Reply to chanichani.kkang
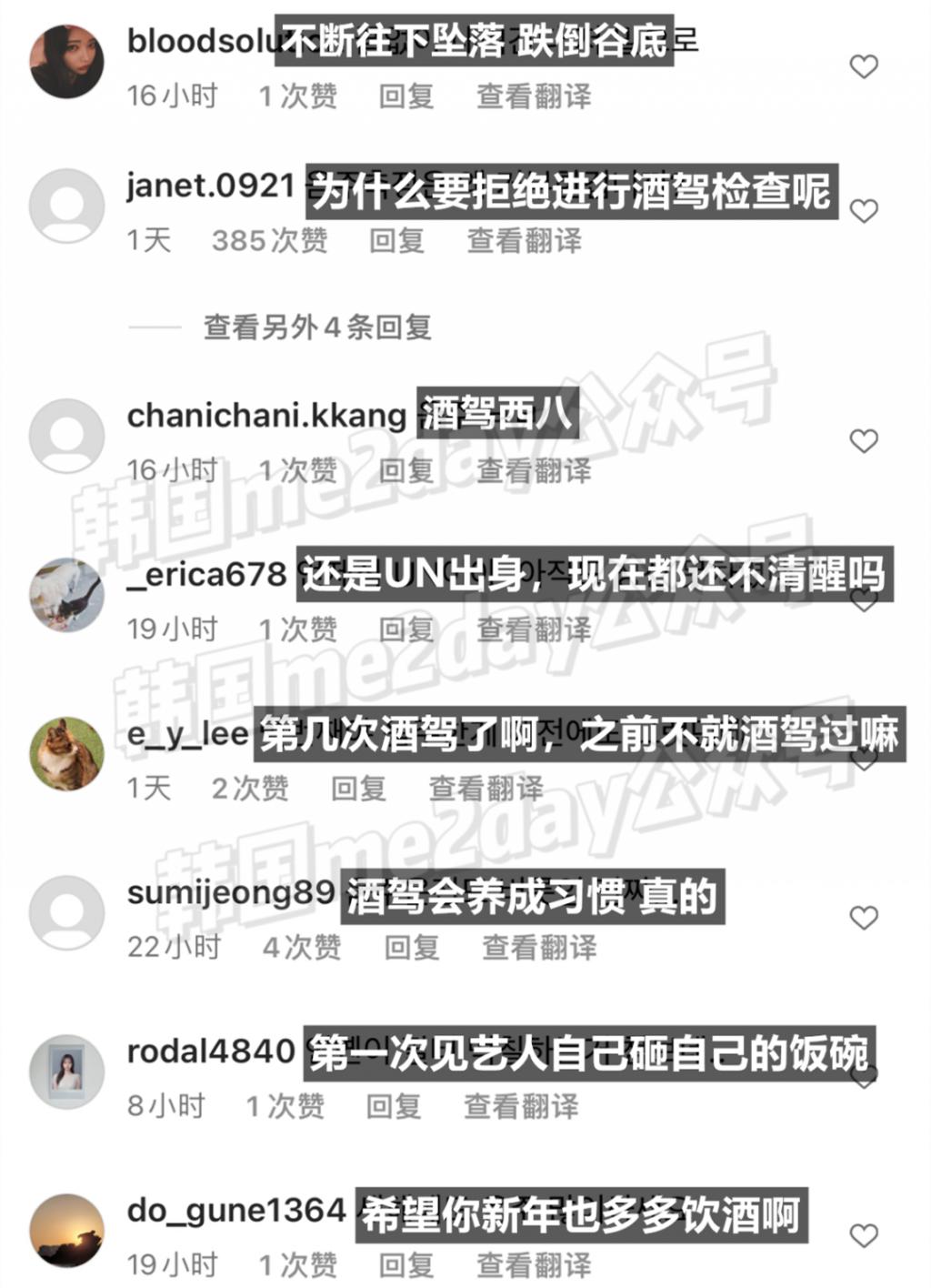 [405, 470]
